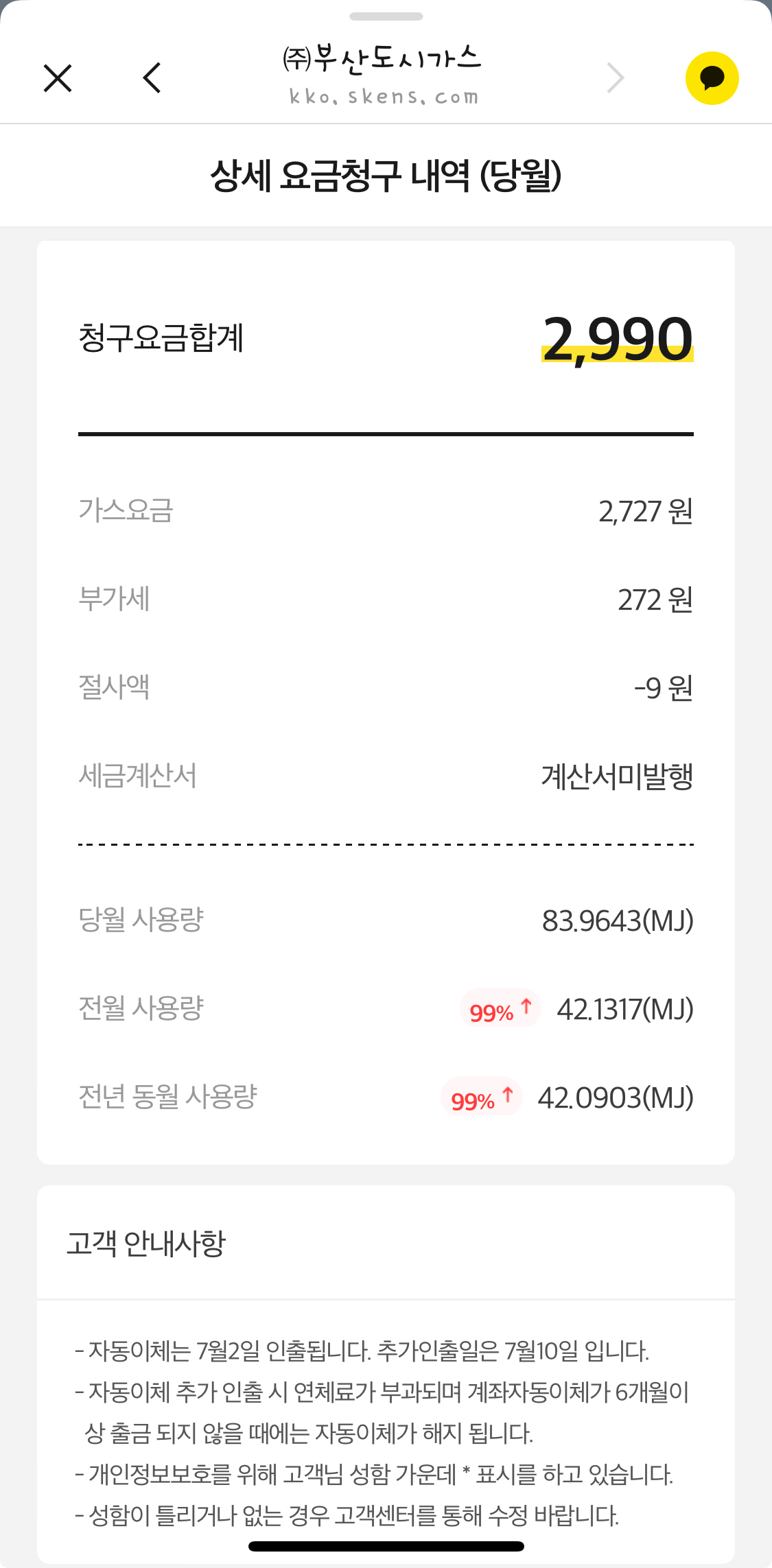Open the yellow KakaoTalk chat button
The width and height of the screenshot is (772, 1568).
point(712,78)
